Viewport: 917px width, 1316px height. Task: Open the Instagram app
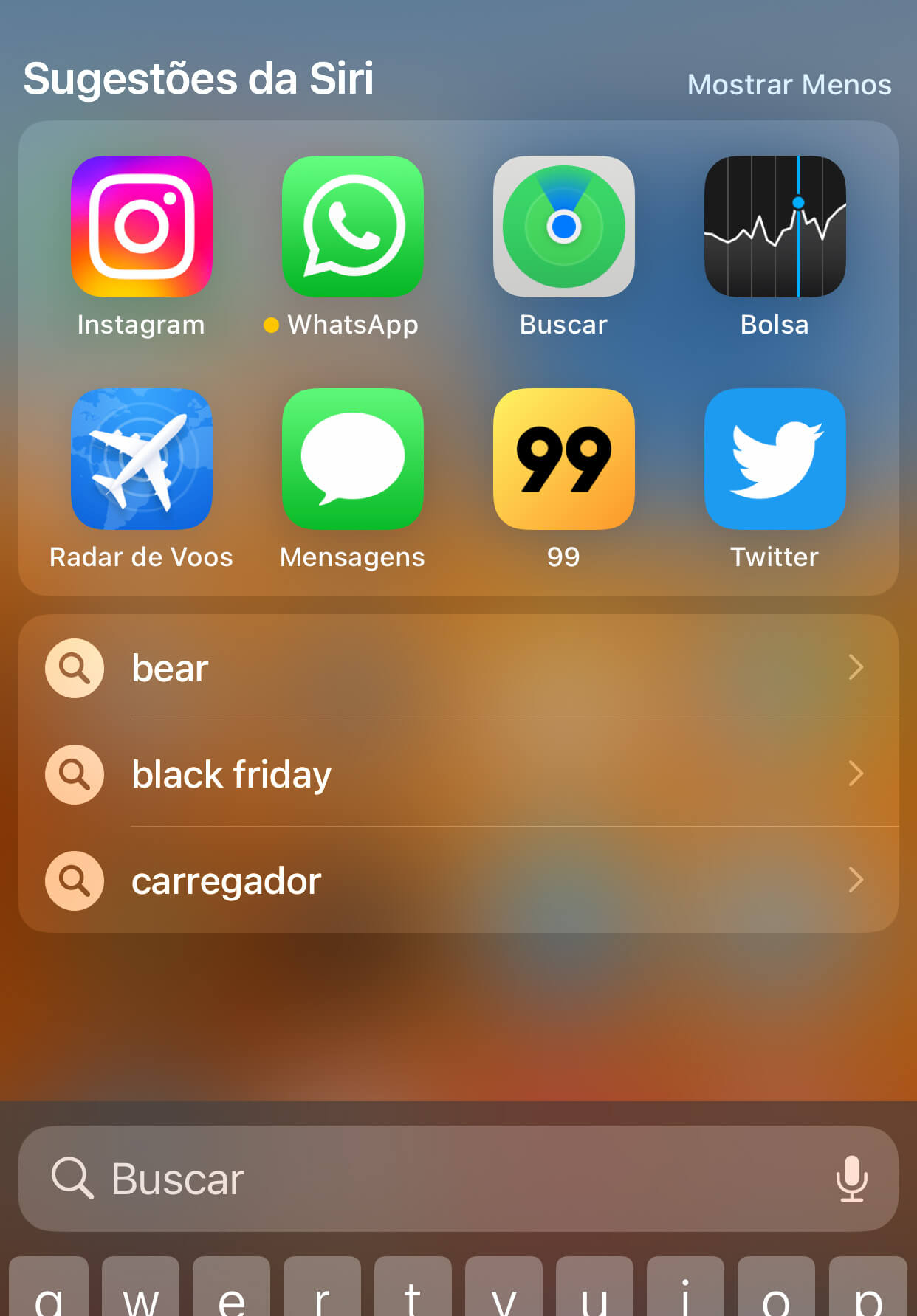[141, 227]
